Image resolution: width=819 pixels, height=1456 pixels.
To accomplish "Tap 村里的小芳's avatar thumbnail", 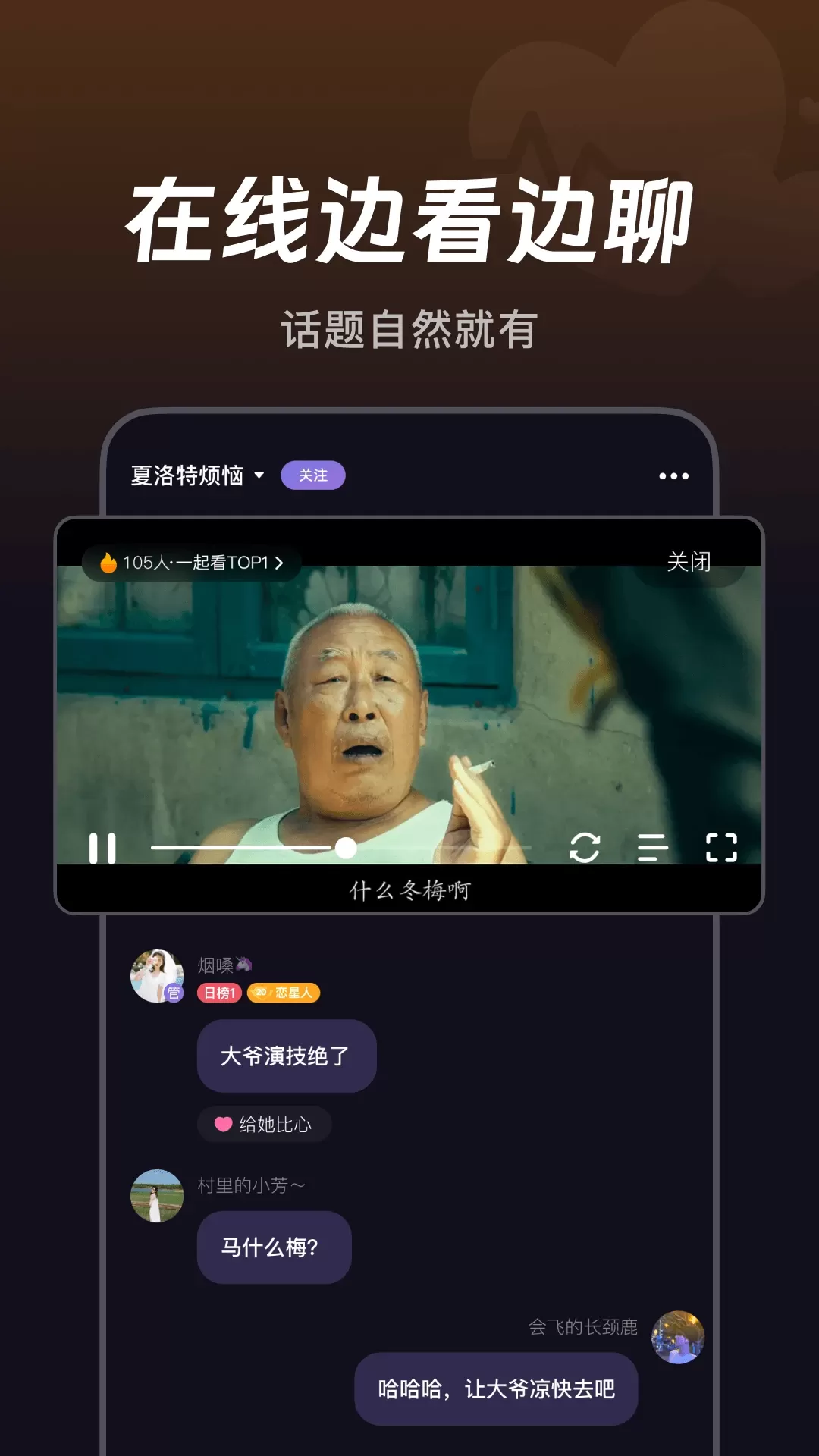I will coord(154,1194).
